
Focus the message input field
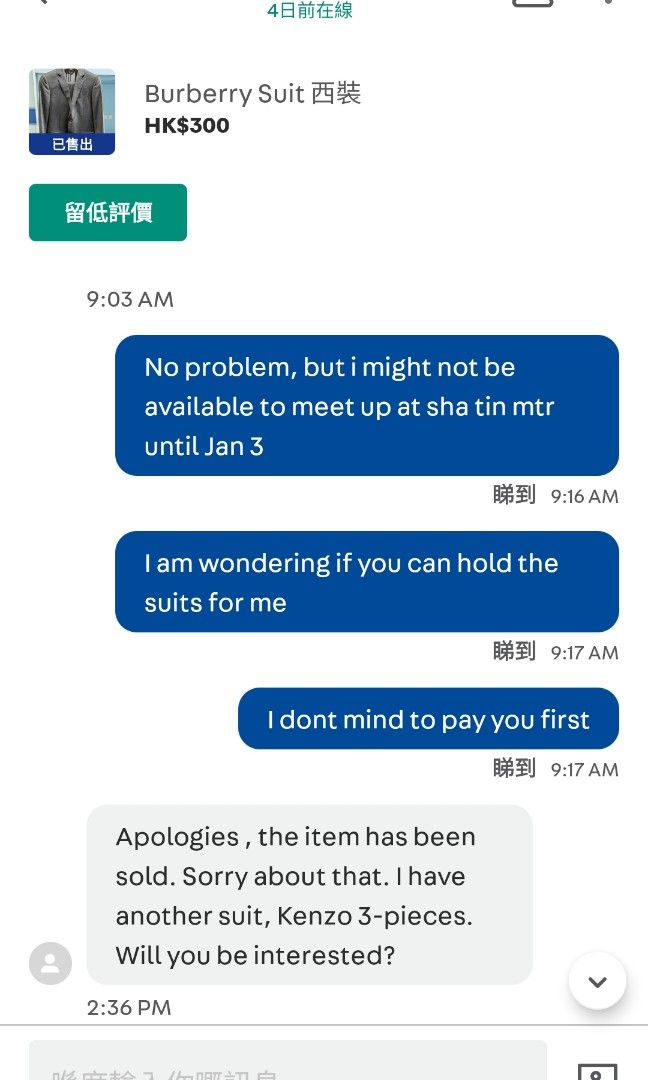(288, 1061)
